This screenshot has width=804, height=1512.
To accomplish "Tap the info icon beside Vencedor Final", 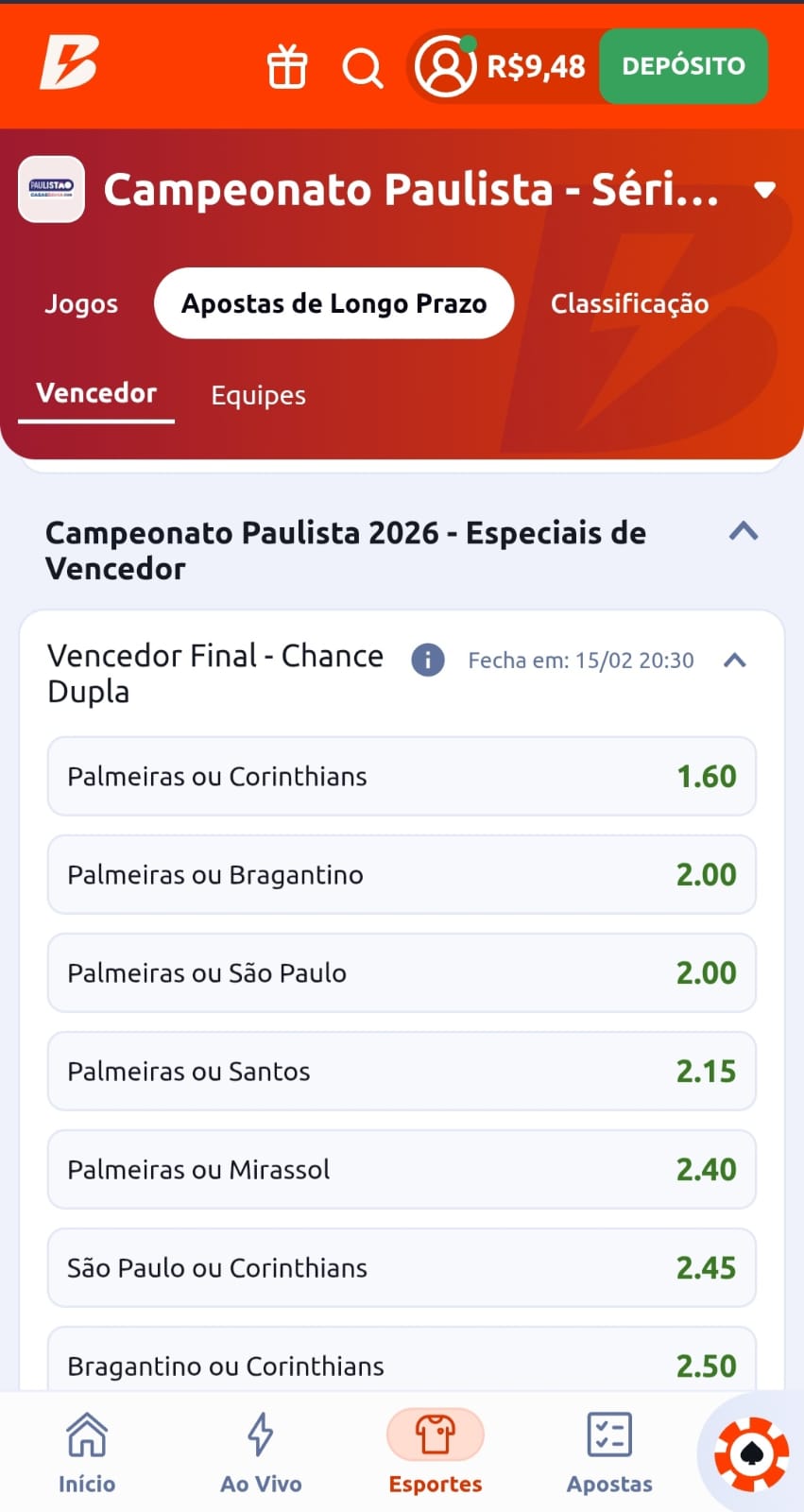I will (428, 660).
